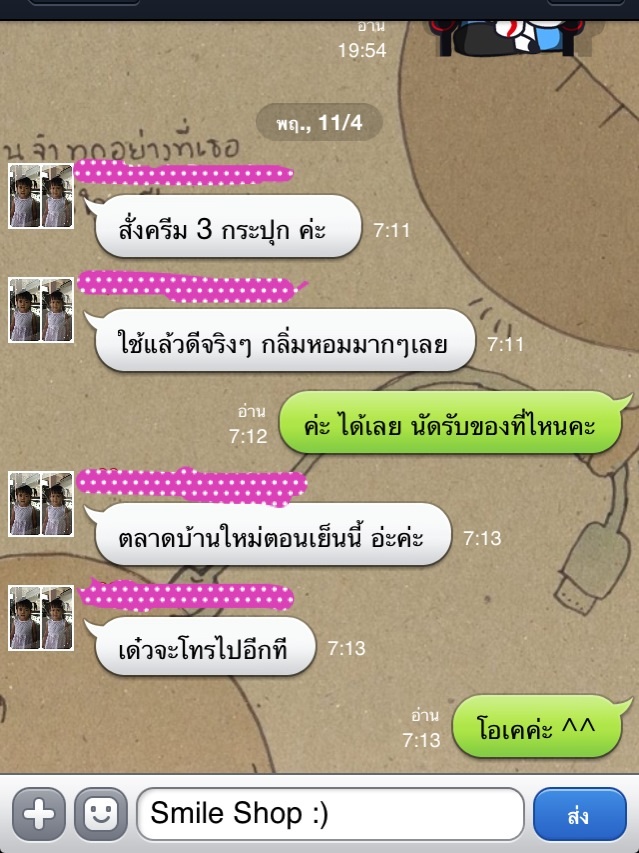Open the sticker and emoji picker
The width and height of the screenshot is (639, 853).
101,813
